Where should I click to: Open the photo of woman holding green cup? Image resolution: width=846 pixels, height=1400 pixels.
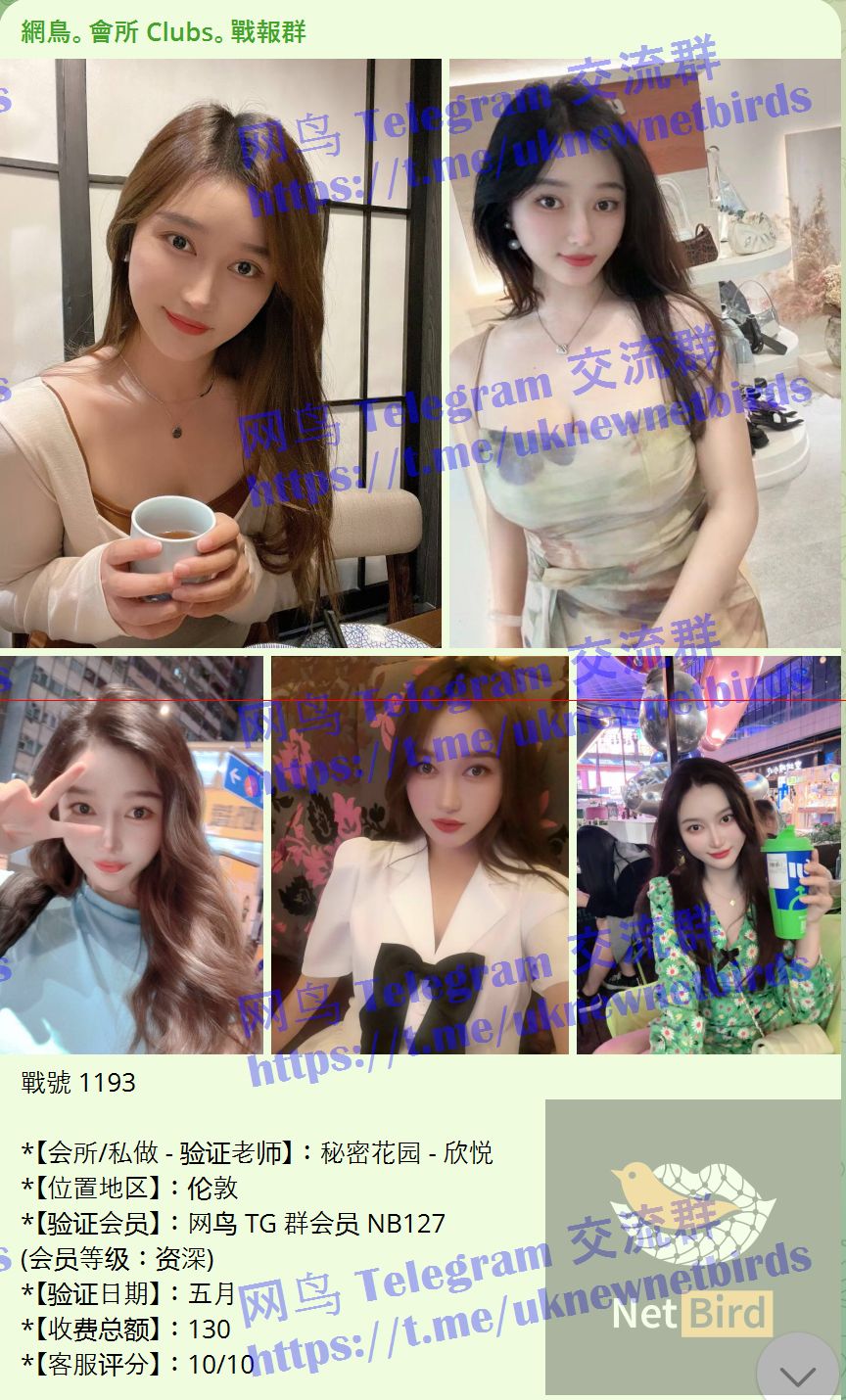click(x=709, y=855)
